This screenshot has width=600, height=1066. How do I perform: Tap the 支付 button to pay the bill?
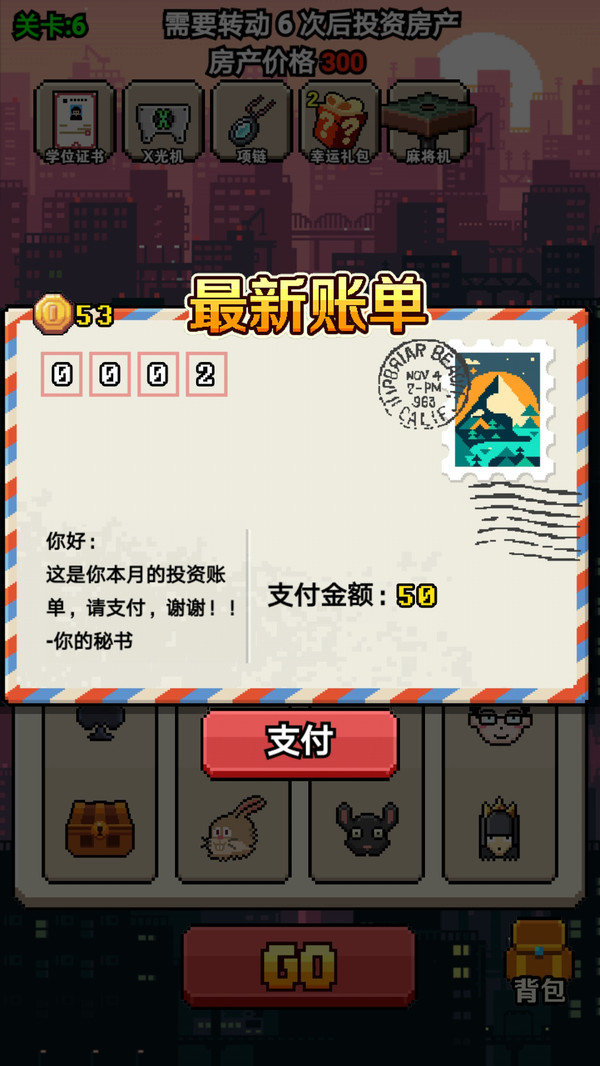[300, 742]
